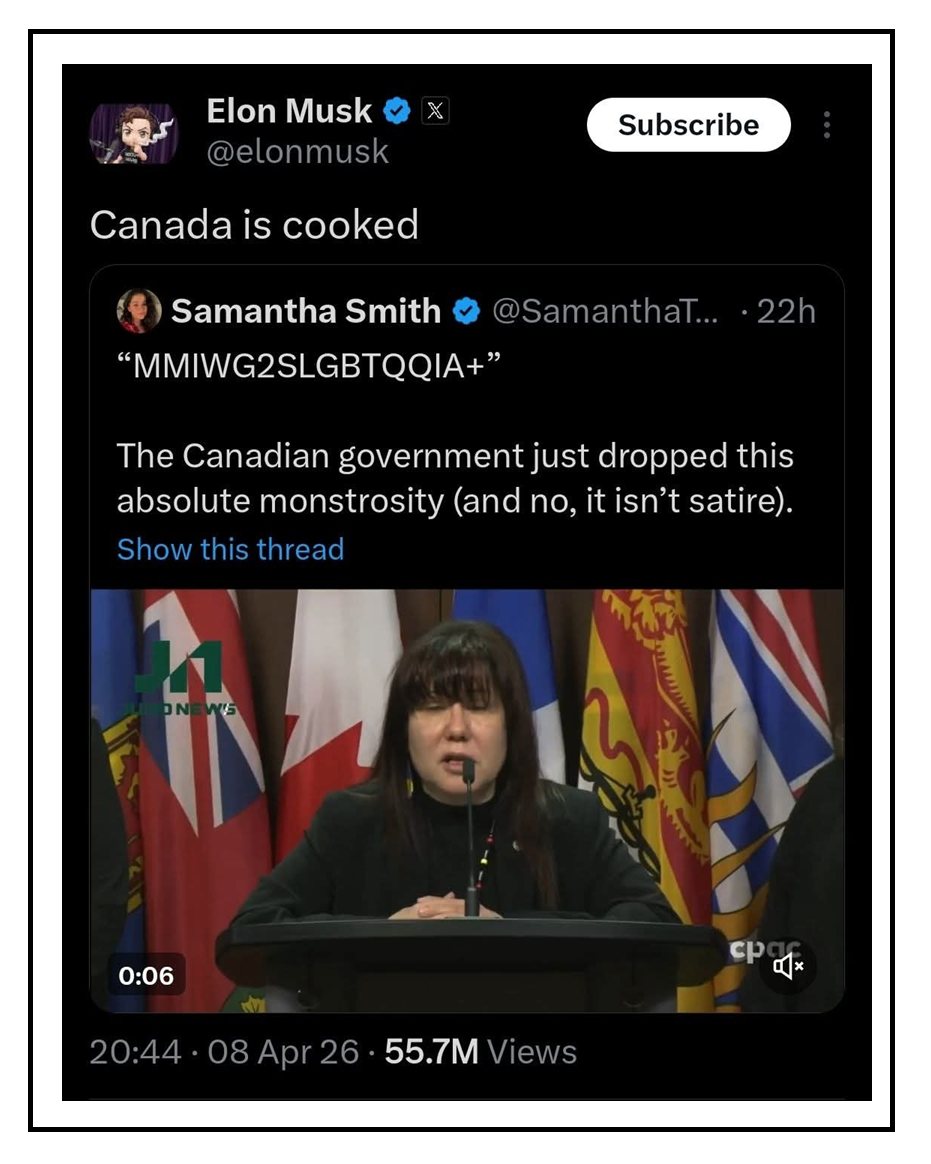
Task: Open Elon Musk's profile avatar
Action: 134,132
